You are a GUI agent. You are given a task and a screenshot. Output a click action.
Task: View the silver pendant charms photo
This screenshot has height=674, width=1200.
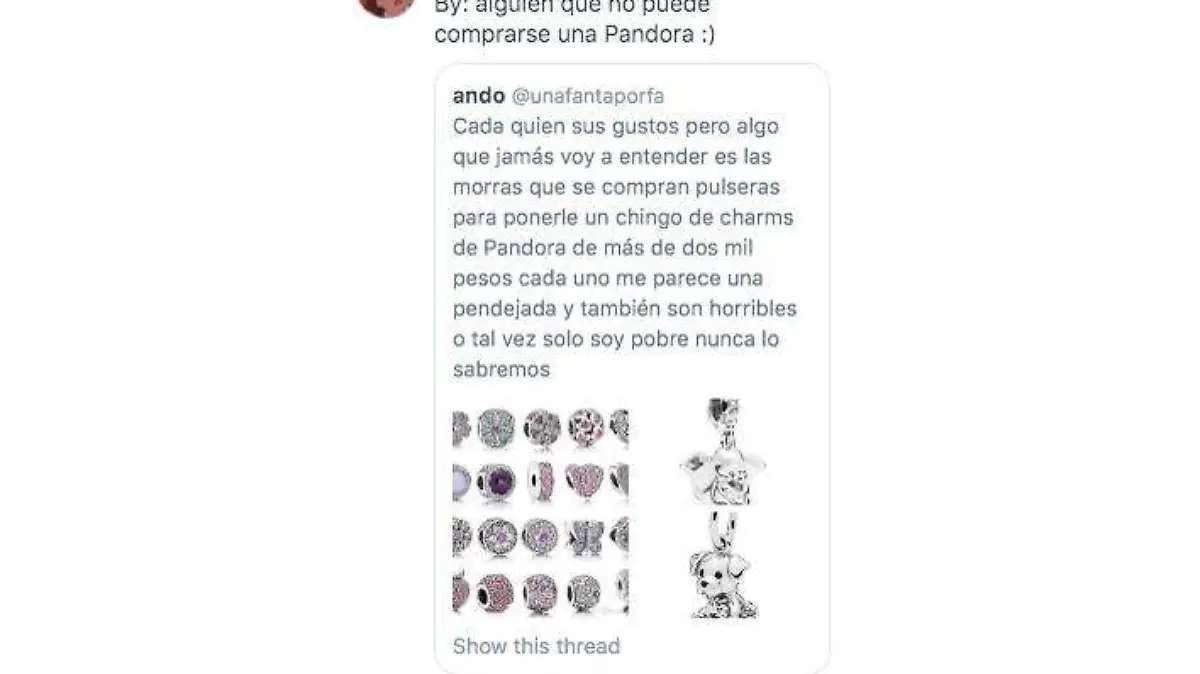point(722,510)
